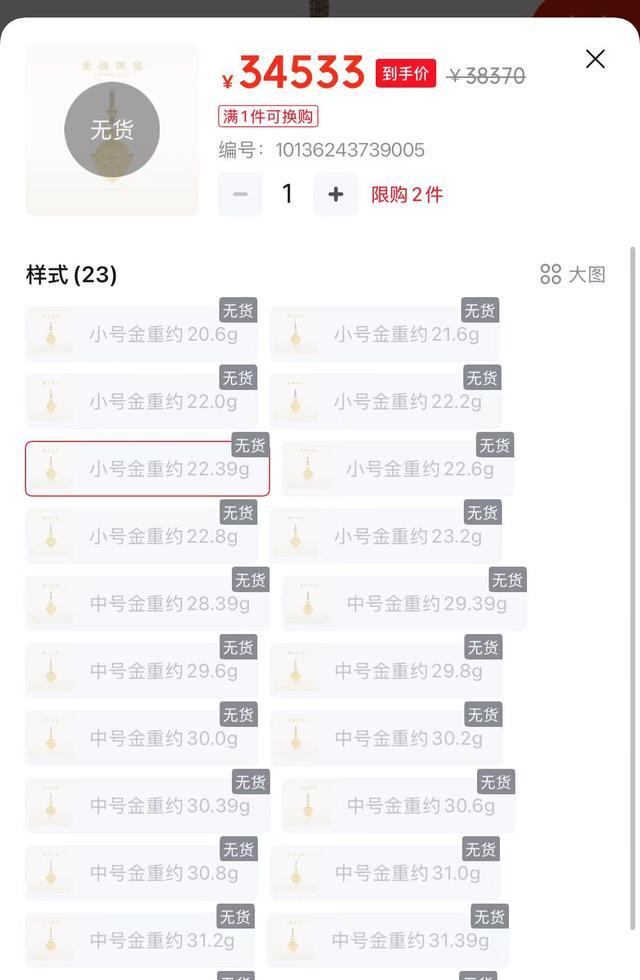Pick 小号金重约23.2g style
Screen dimensions: 640x980
pyautogui.click(x=386, y=536)
